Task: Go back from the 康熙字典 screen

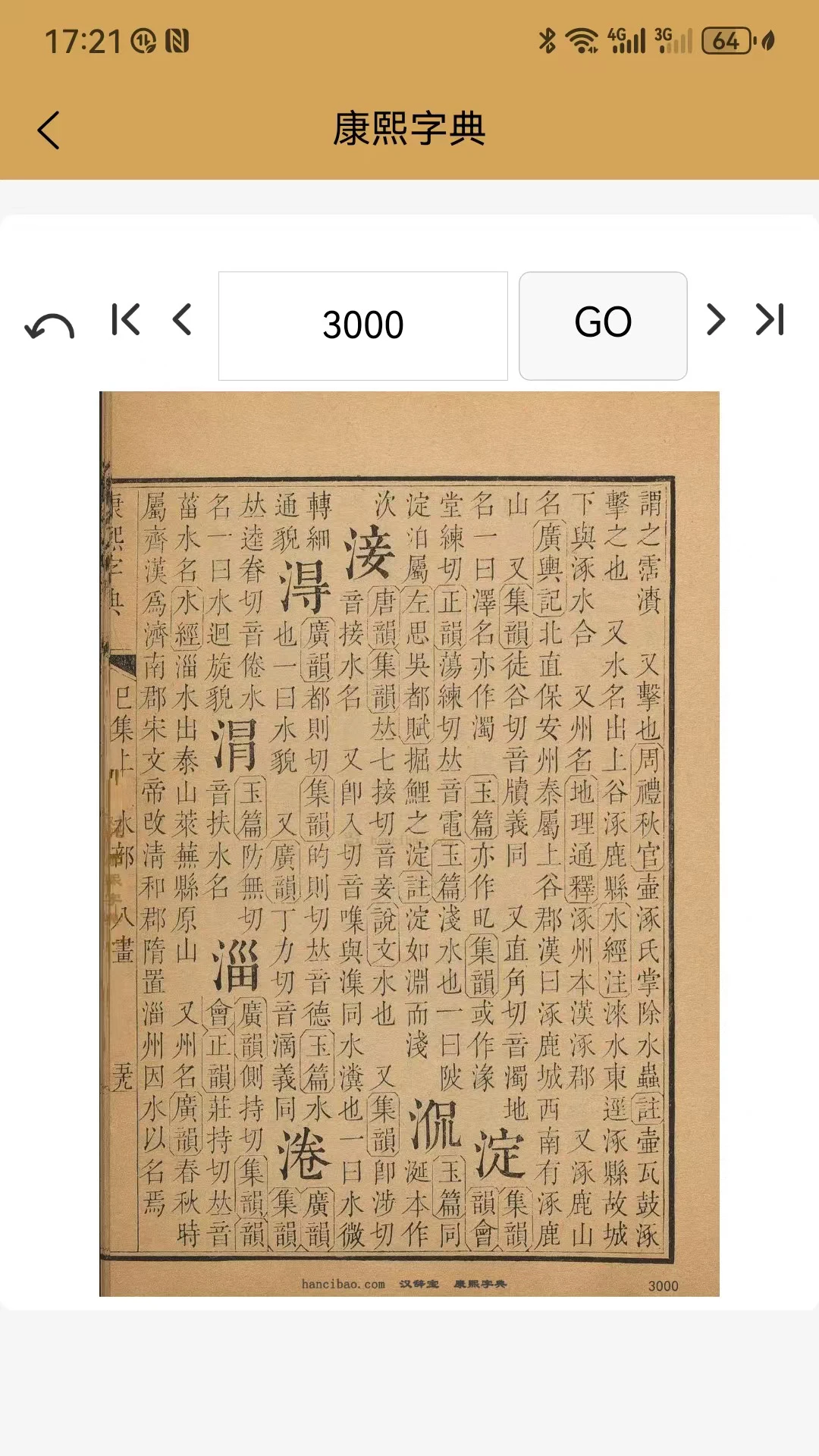Action: 49,130
